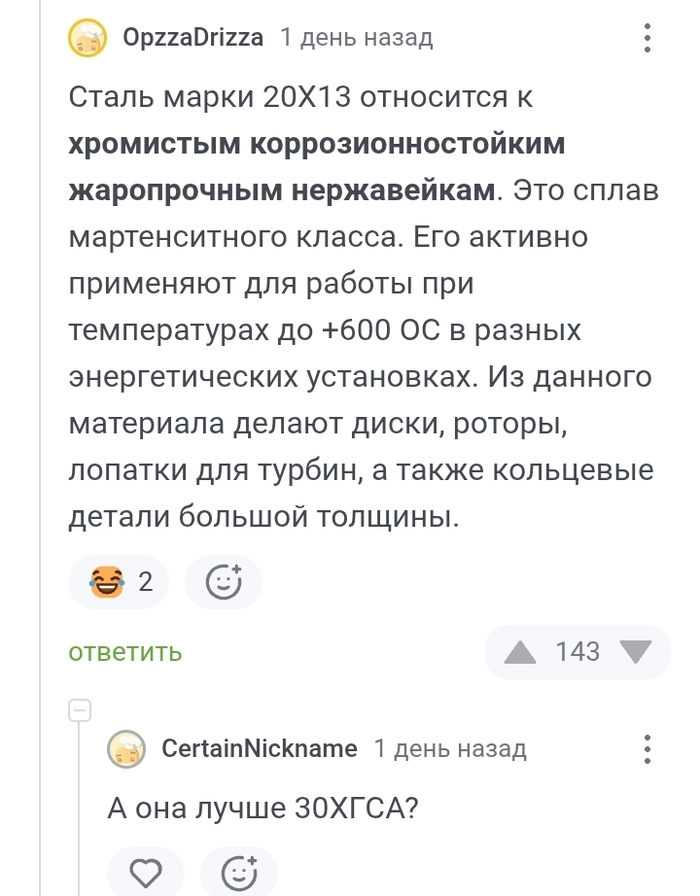Reply to OpzzaDrizza's comment via ответить
This screenshot has height=896, width=700.
pyautogui.click(x=125, y=652)
